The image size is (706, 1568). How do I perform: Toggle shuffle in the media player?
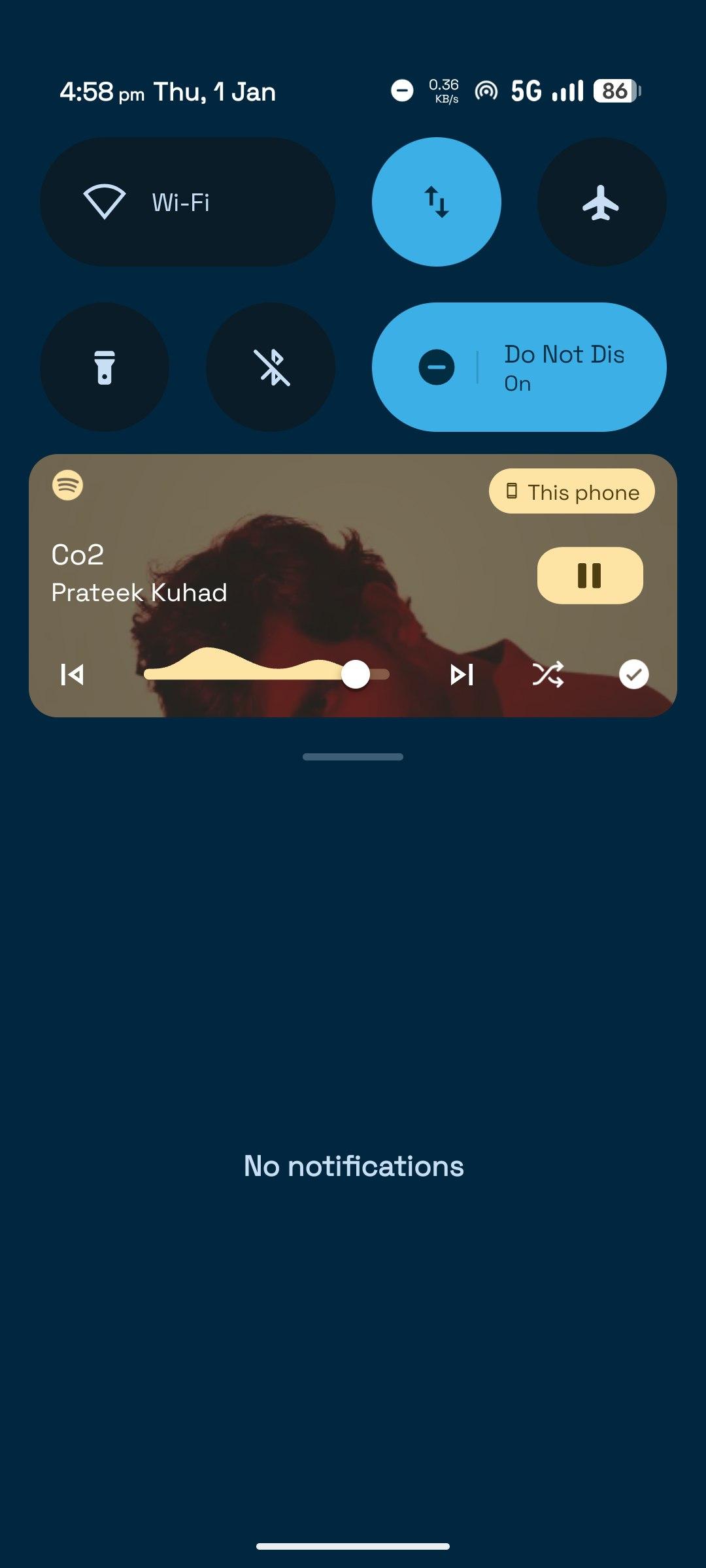click(548, 674)
